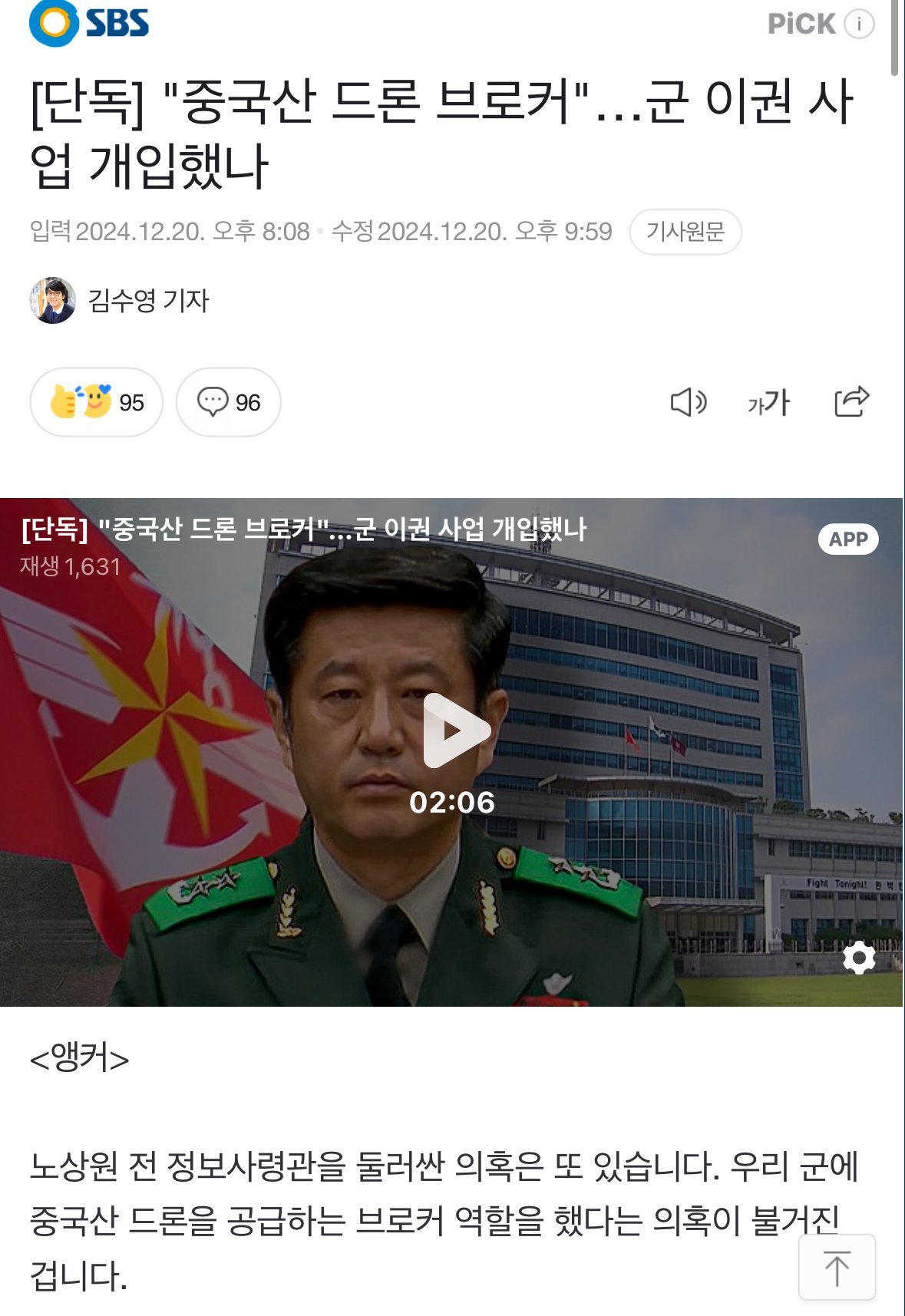The image size is (905, 1316).
Task: Click the video title overlay text
Action: [x=305, y=529]
